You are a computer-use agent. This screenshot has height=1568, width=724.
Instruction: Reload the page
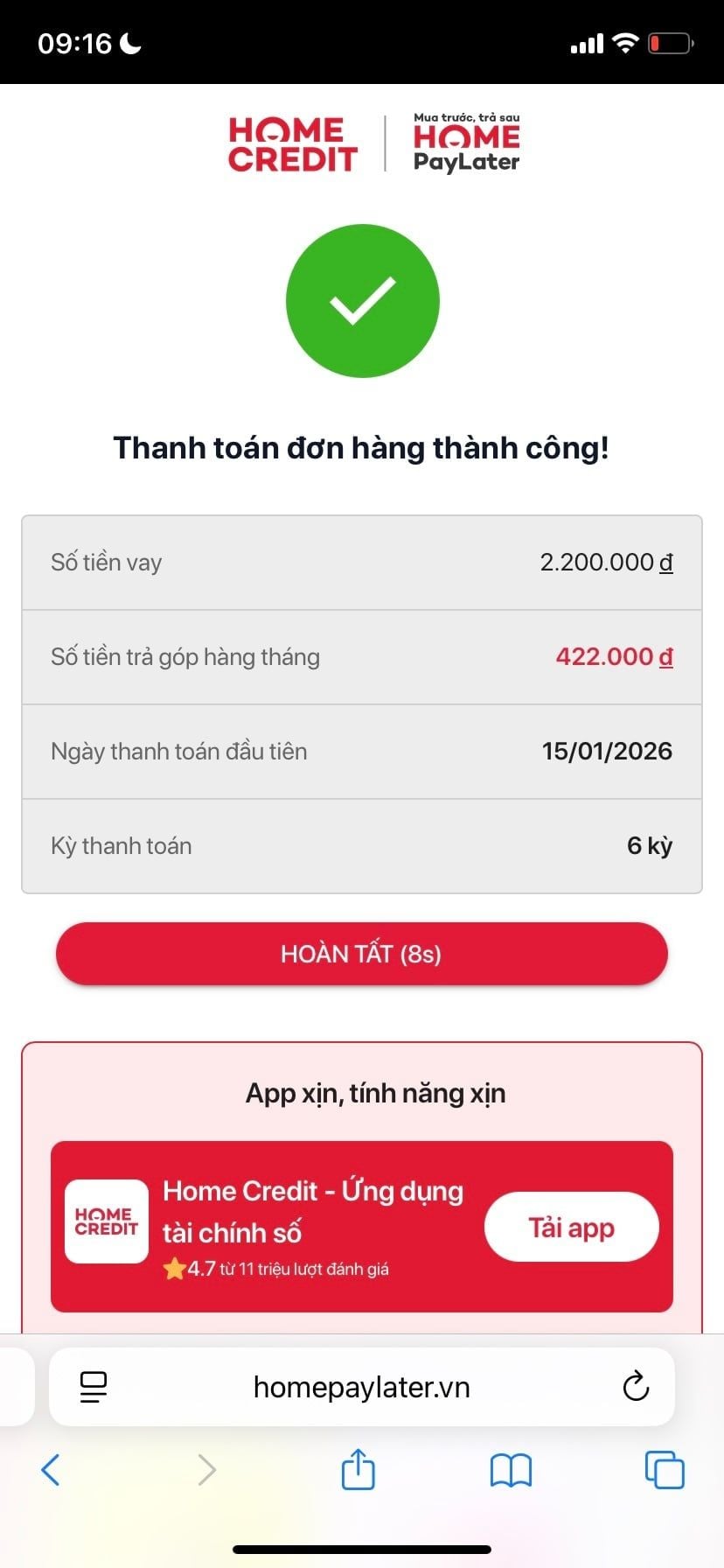point(636,1386)
